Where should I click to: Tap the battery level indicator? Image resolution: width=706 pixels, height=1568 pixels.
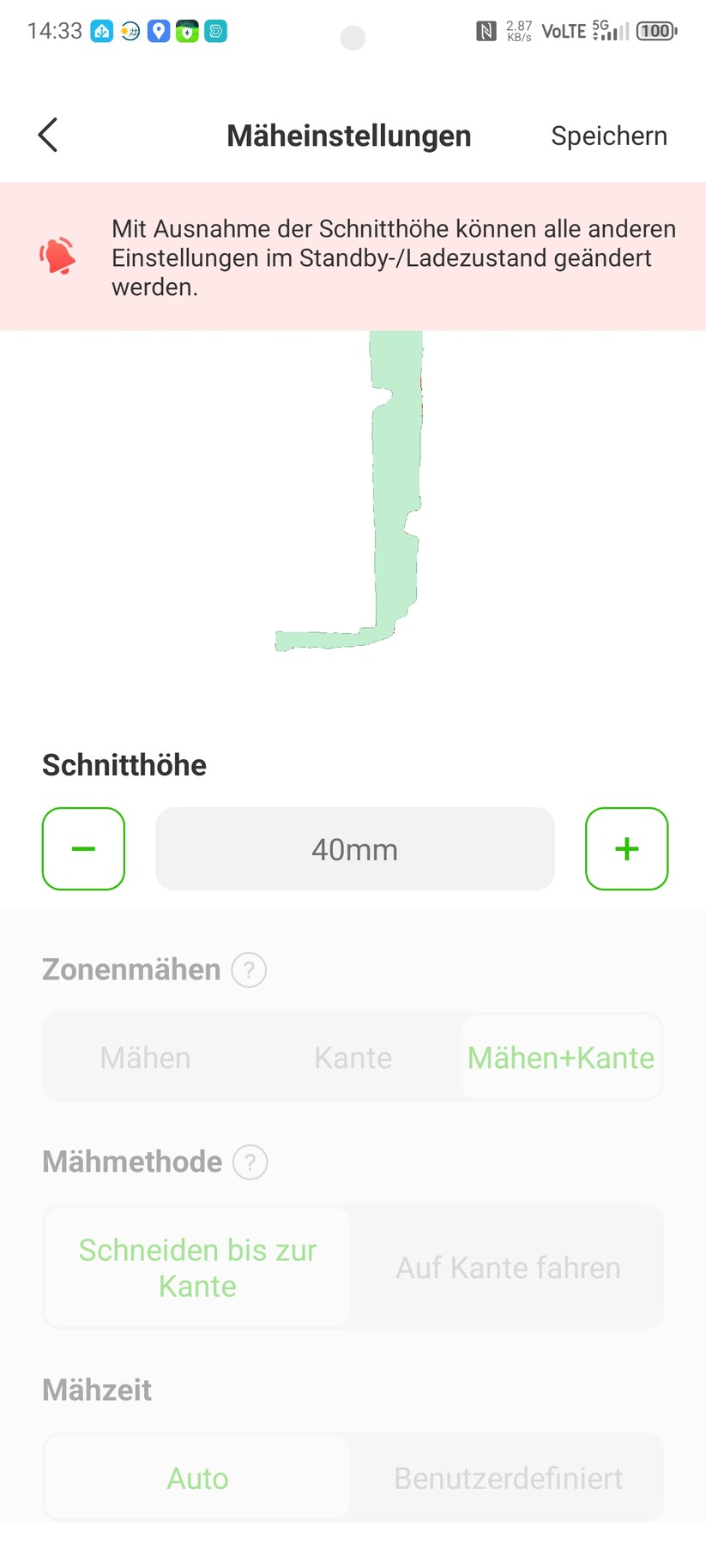pos(655,30)
